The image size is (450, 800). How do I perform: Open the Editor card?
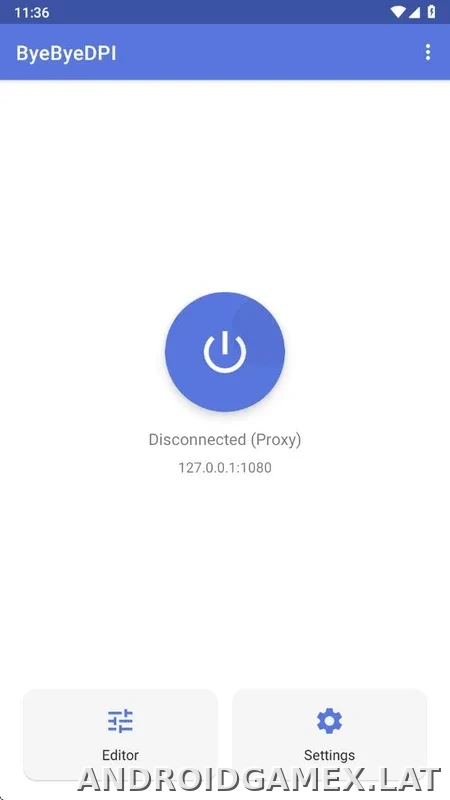(x=120, y=735)
